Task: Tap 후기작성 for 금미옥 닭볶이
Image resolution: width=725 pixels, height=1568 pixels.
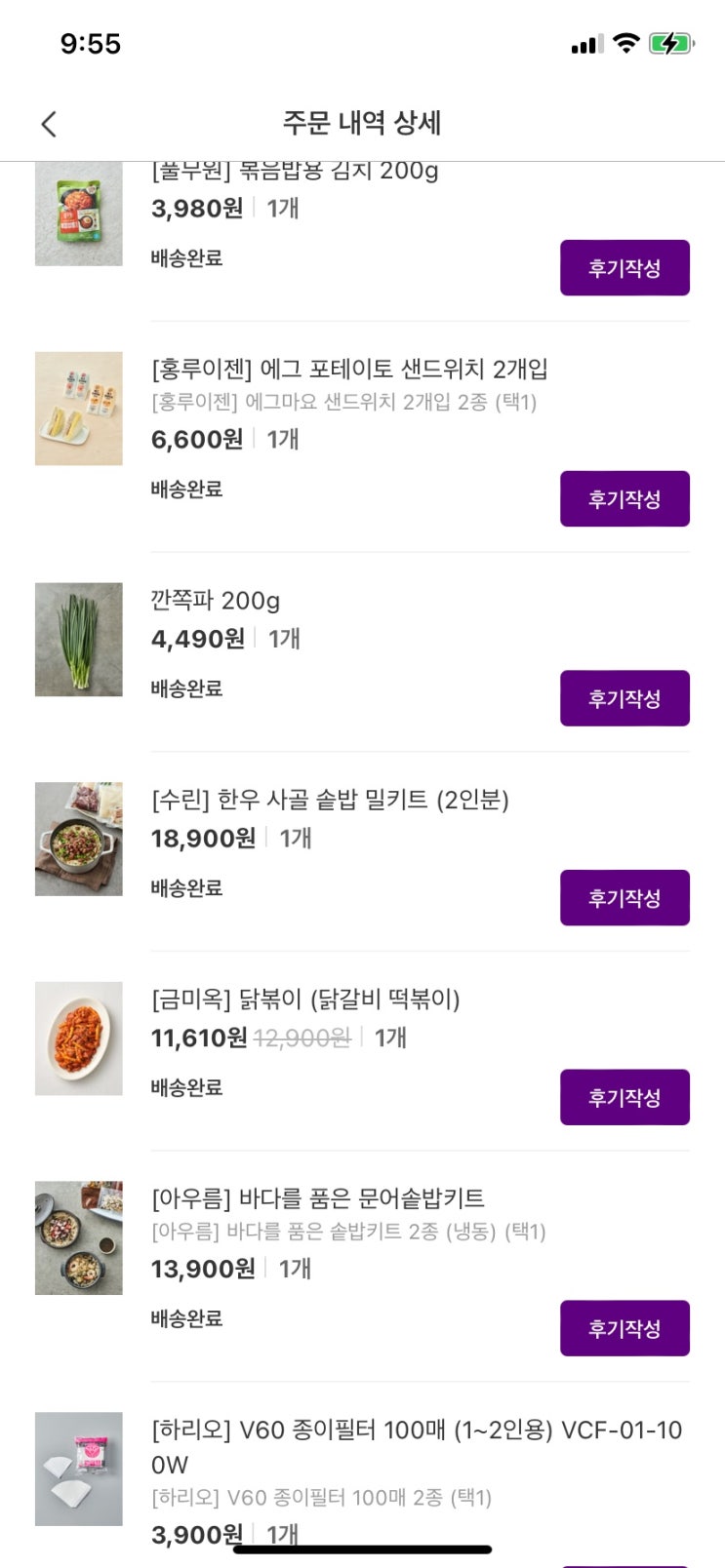Action: pyautogui.click(x=624, y=1097)
